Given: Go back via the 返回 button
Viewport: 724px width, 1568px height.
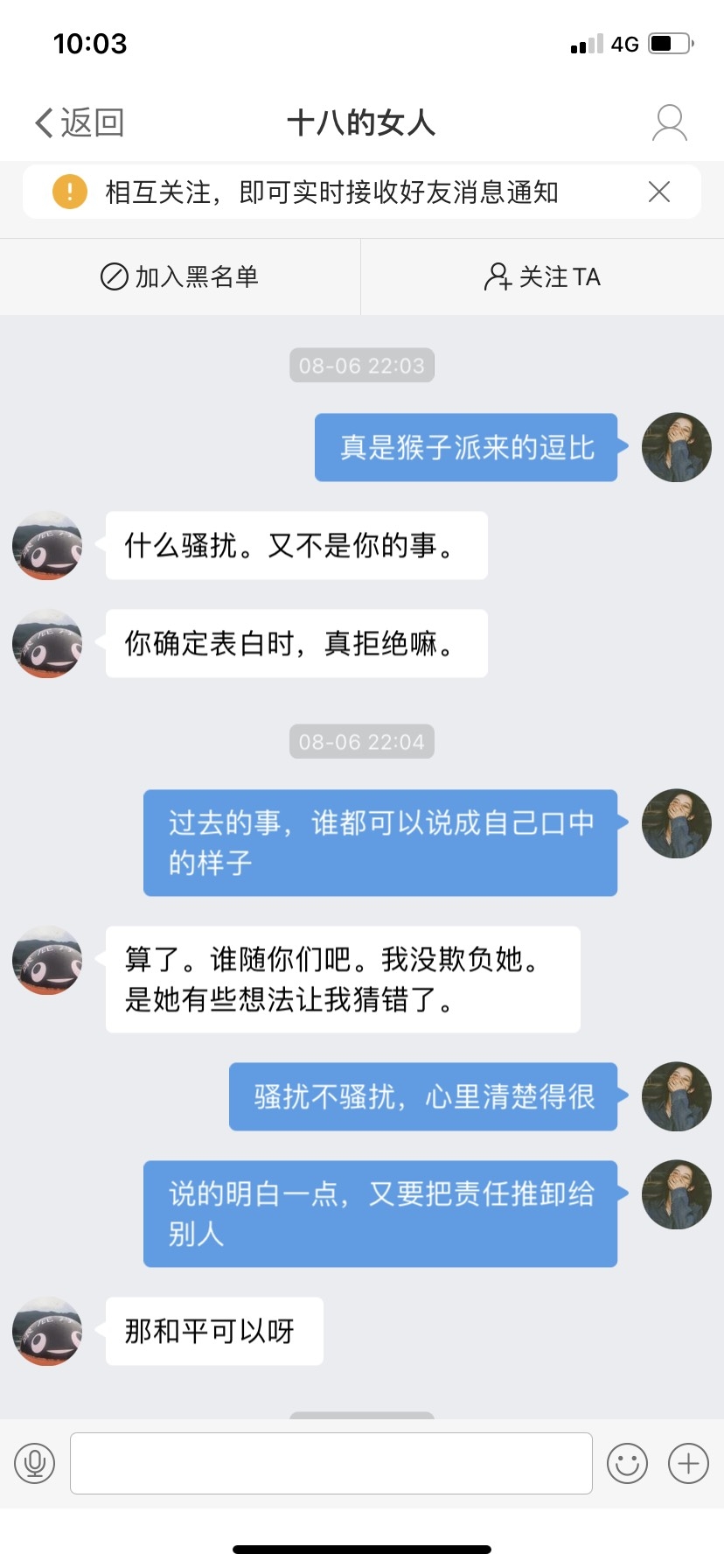Looking at the screenshot, I should pyautogui.click(x=79, y=122).
